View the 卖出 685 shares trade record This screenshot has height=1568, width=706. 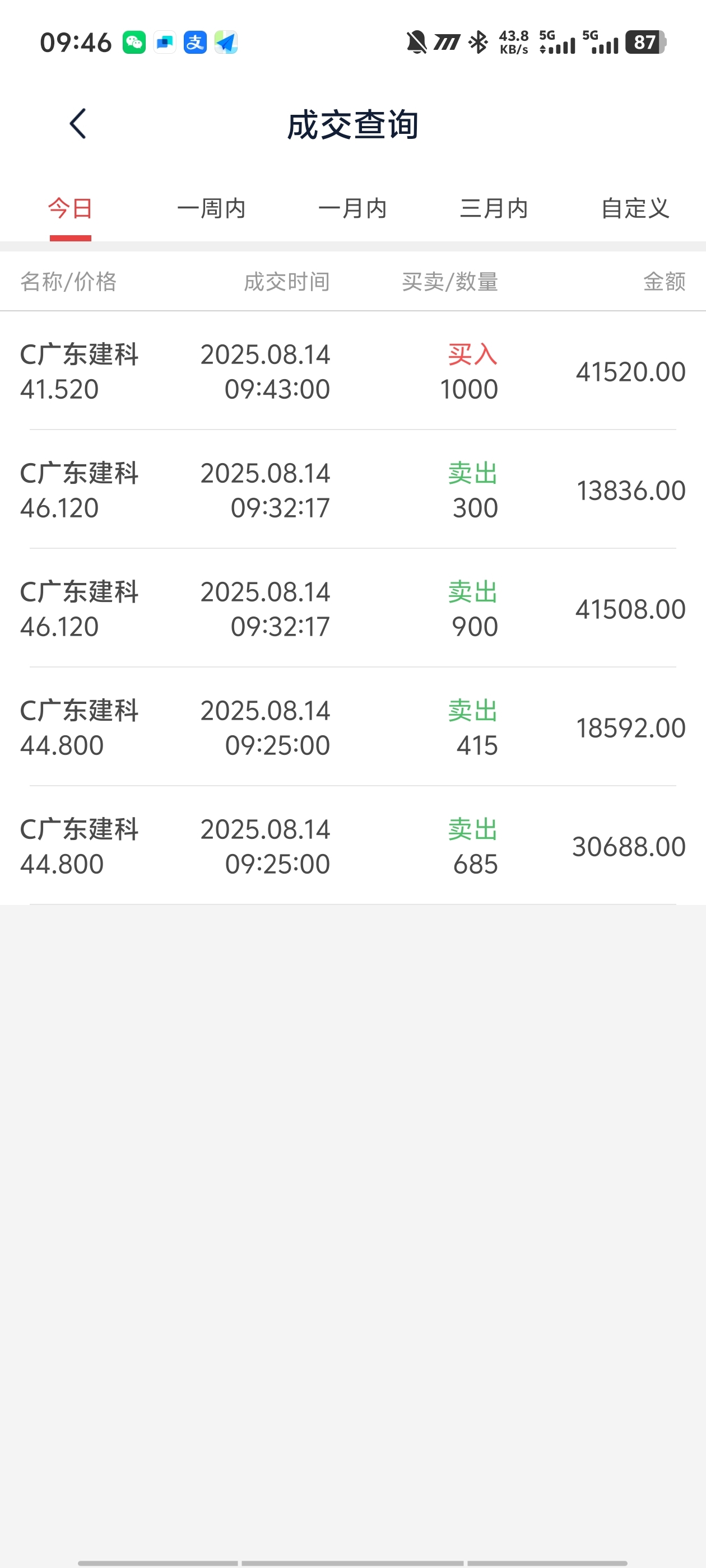tap(352, 846)
